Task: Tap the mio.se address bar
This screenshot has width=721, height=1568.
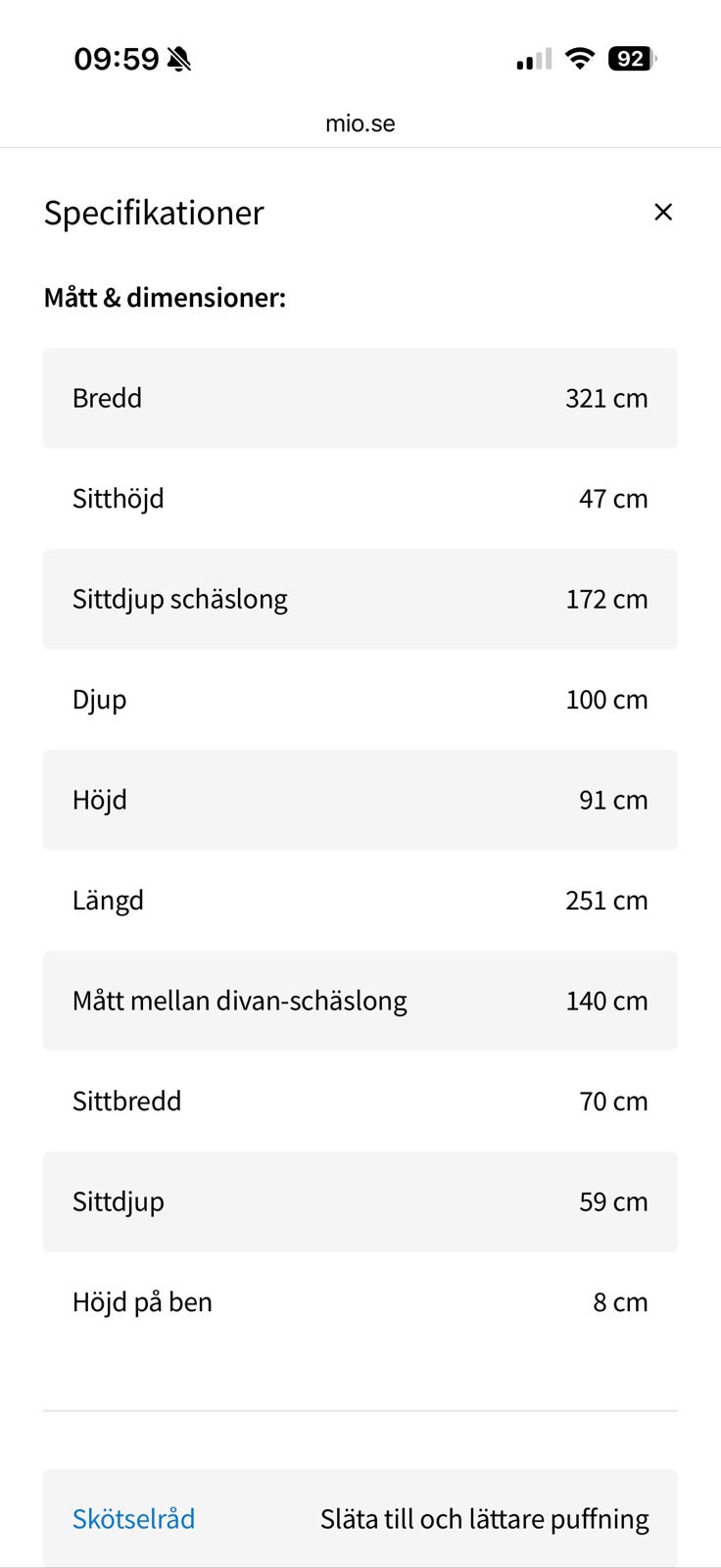Action: [360, 123]
